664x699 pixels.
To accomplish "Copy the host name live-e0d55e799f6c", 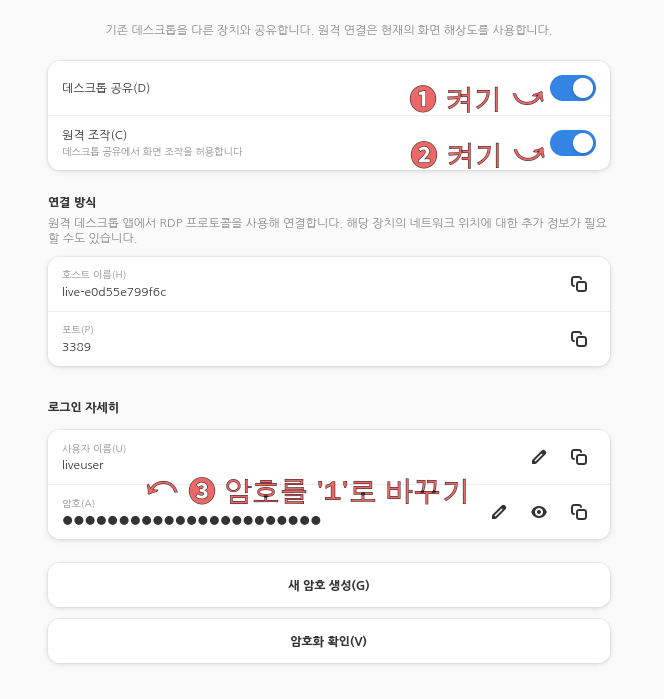I will click(x=578, y=284).
